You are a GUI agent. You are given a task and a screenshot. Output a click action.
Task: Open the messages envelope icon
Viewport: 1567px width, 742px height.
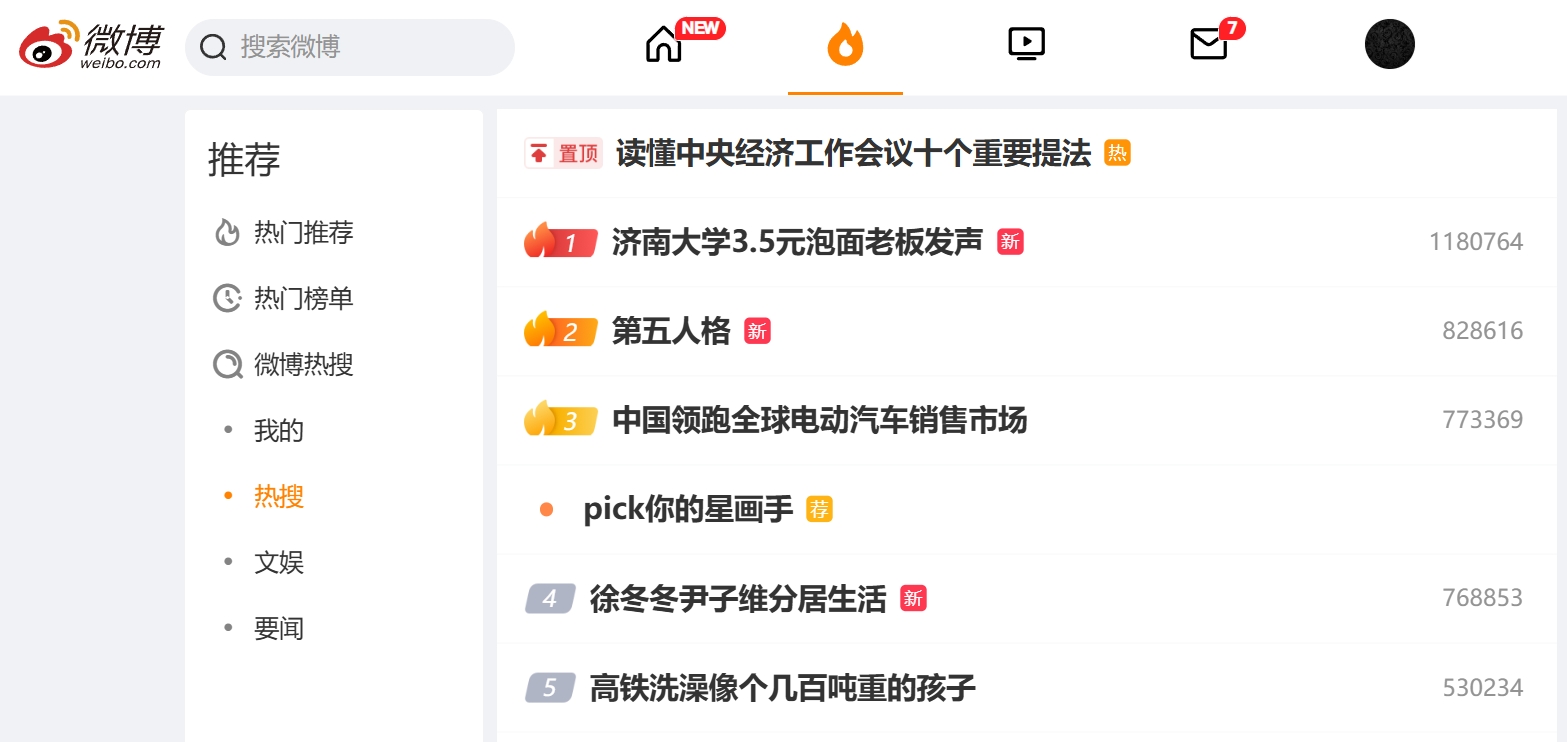[x=1209, y=44]
